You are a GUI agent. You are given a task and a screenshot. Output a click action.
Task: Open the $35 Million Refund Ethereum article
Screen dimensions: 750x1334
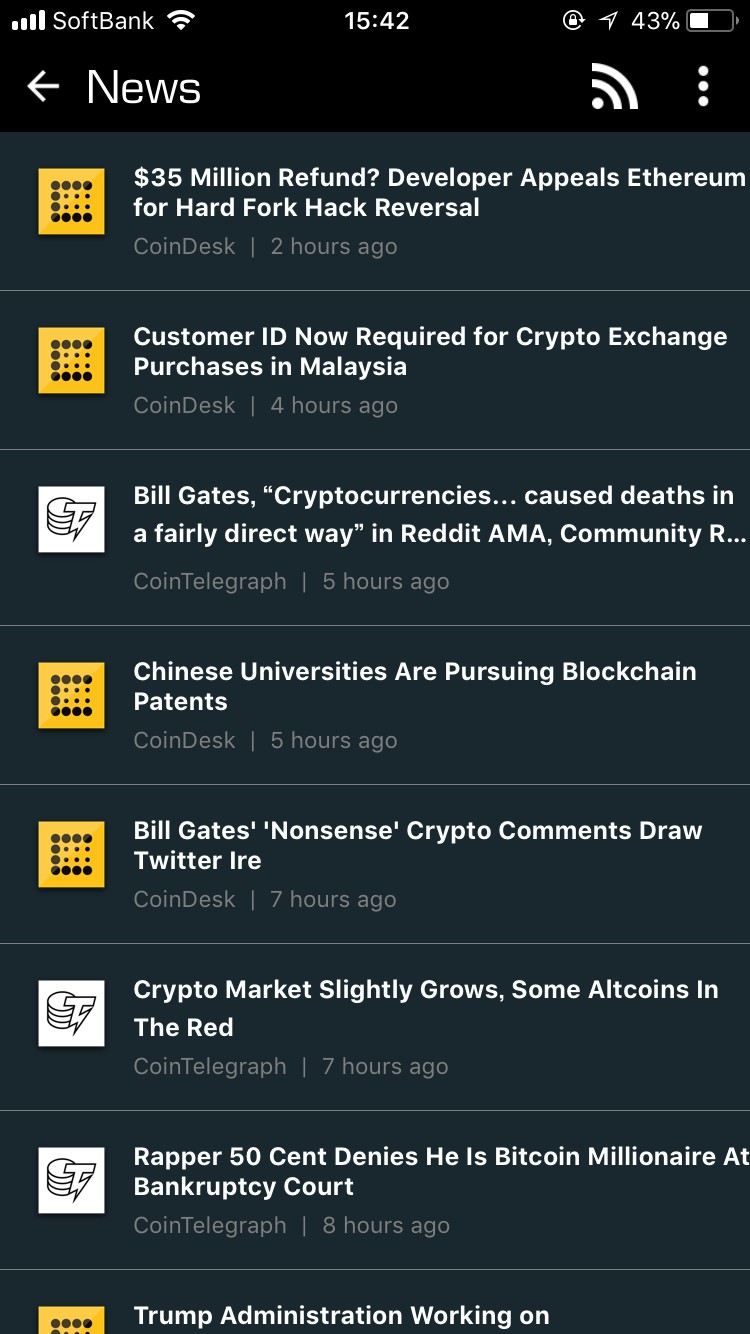[x=438, y=193]
